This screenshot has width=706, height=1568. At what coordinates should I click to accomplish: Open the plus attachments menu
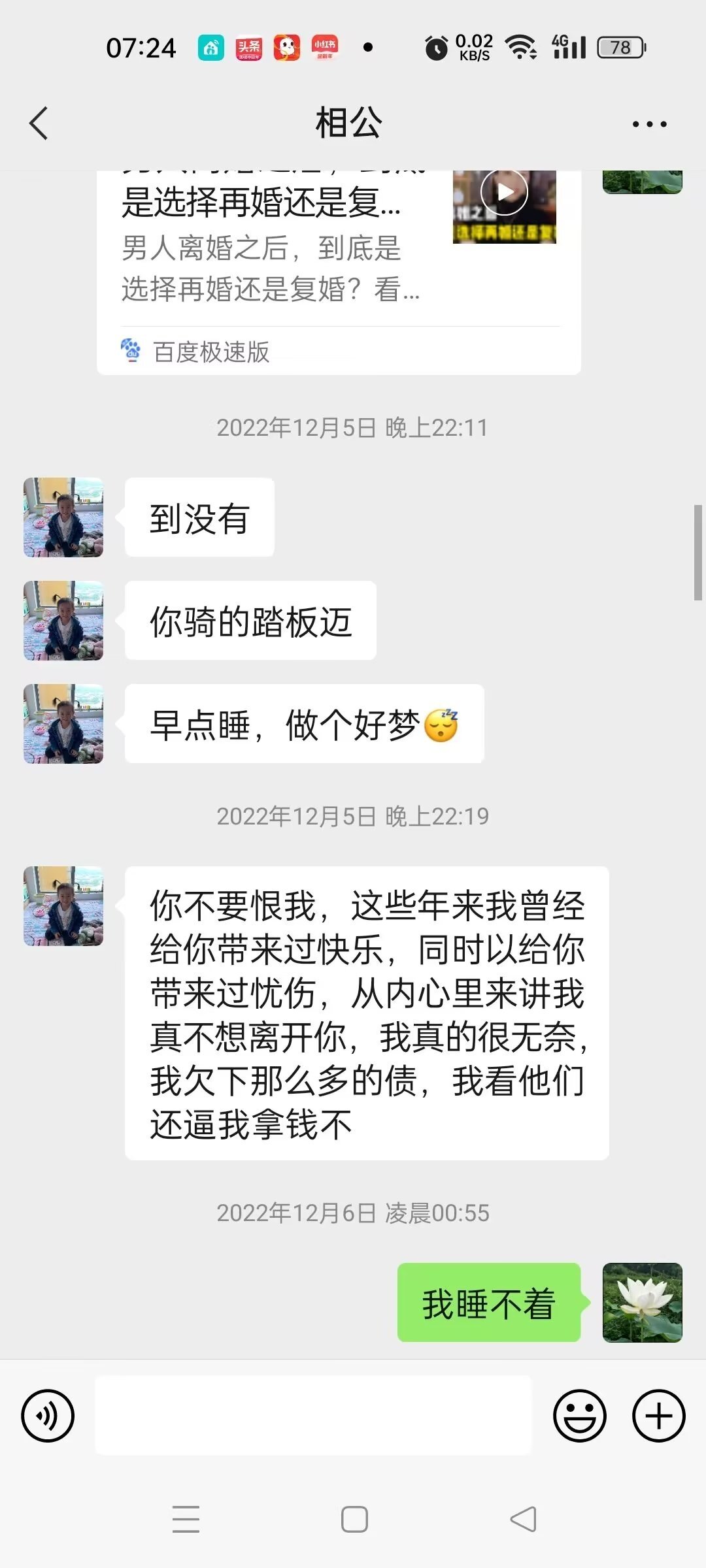658,1416
